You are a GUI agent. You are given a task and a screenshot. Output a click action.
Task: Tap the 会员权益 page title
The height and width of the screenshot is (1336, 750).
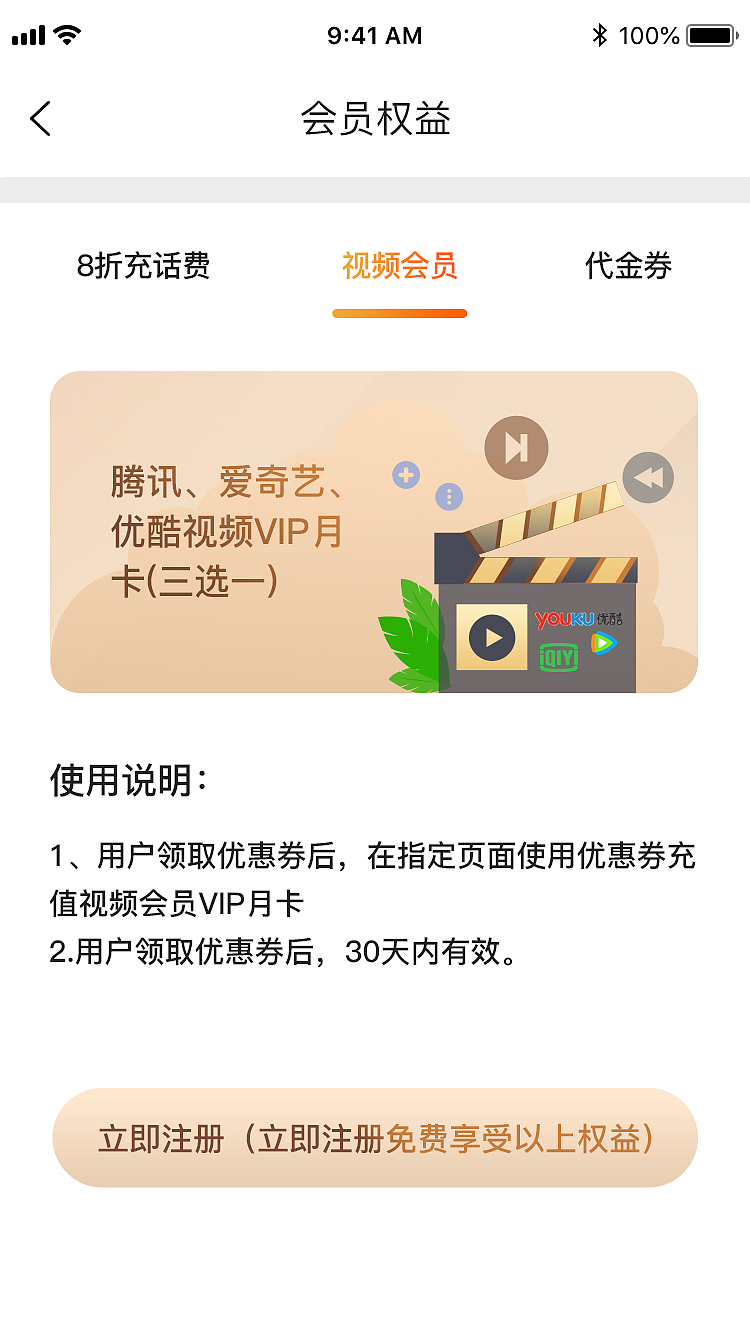coord(375,119)
